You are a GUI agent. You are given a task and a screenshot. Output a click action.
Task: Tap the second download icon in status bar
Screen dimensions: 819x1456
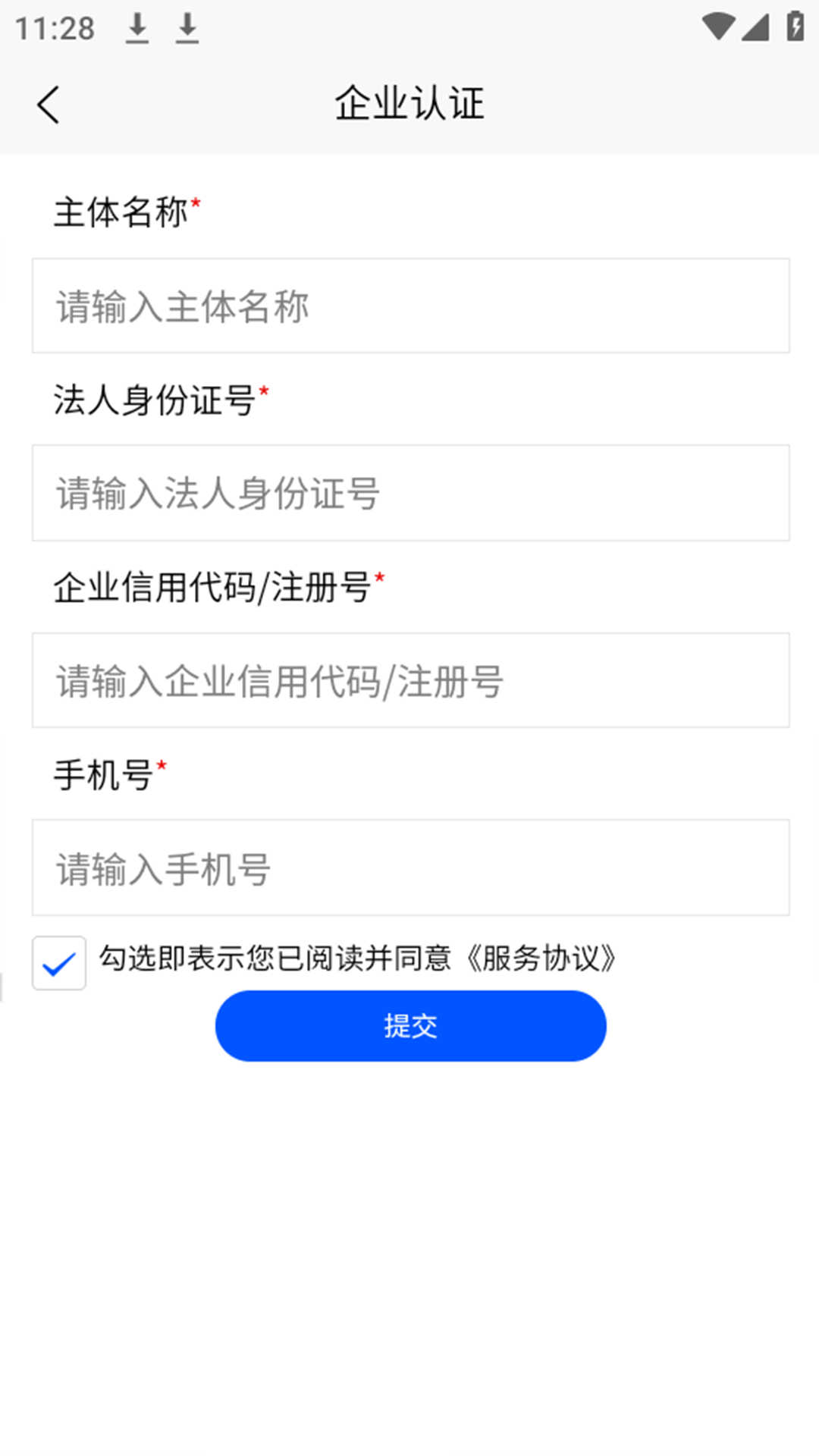pos(187,27)
